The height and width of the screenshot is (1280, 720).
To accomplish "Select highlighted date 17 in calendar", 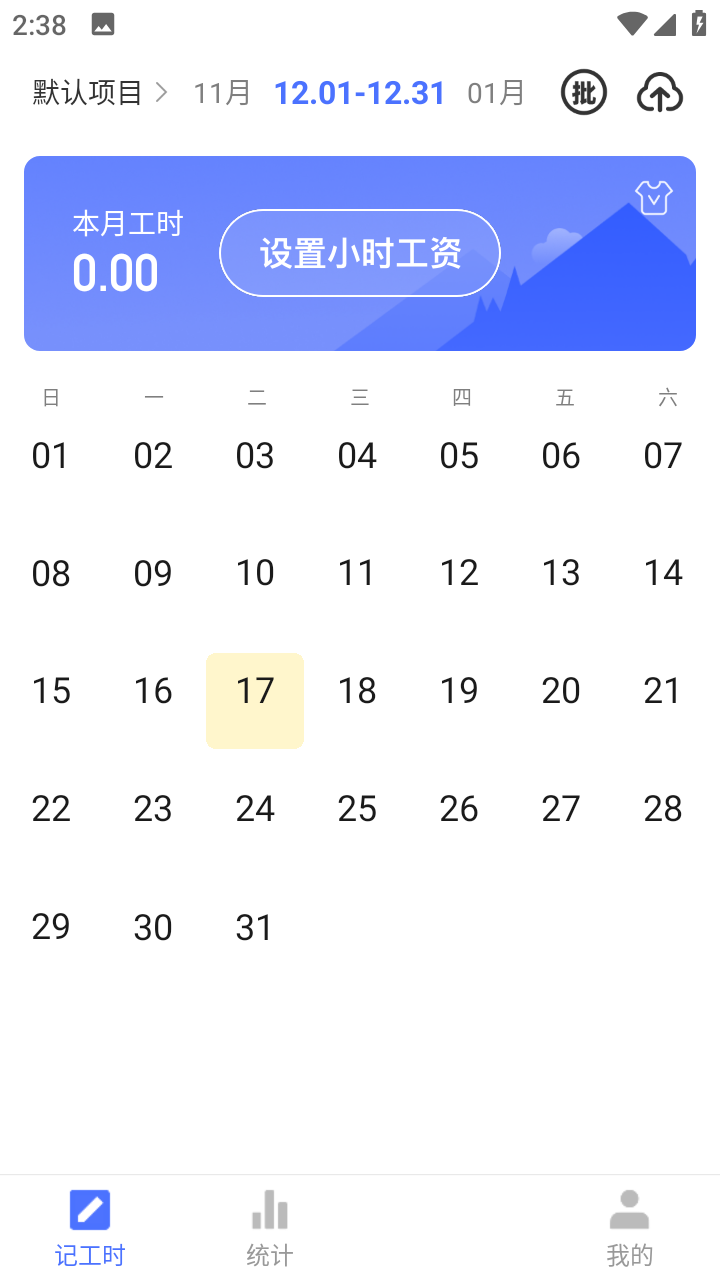I will point(255,700).
